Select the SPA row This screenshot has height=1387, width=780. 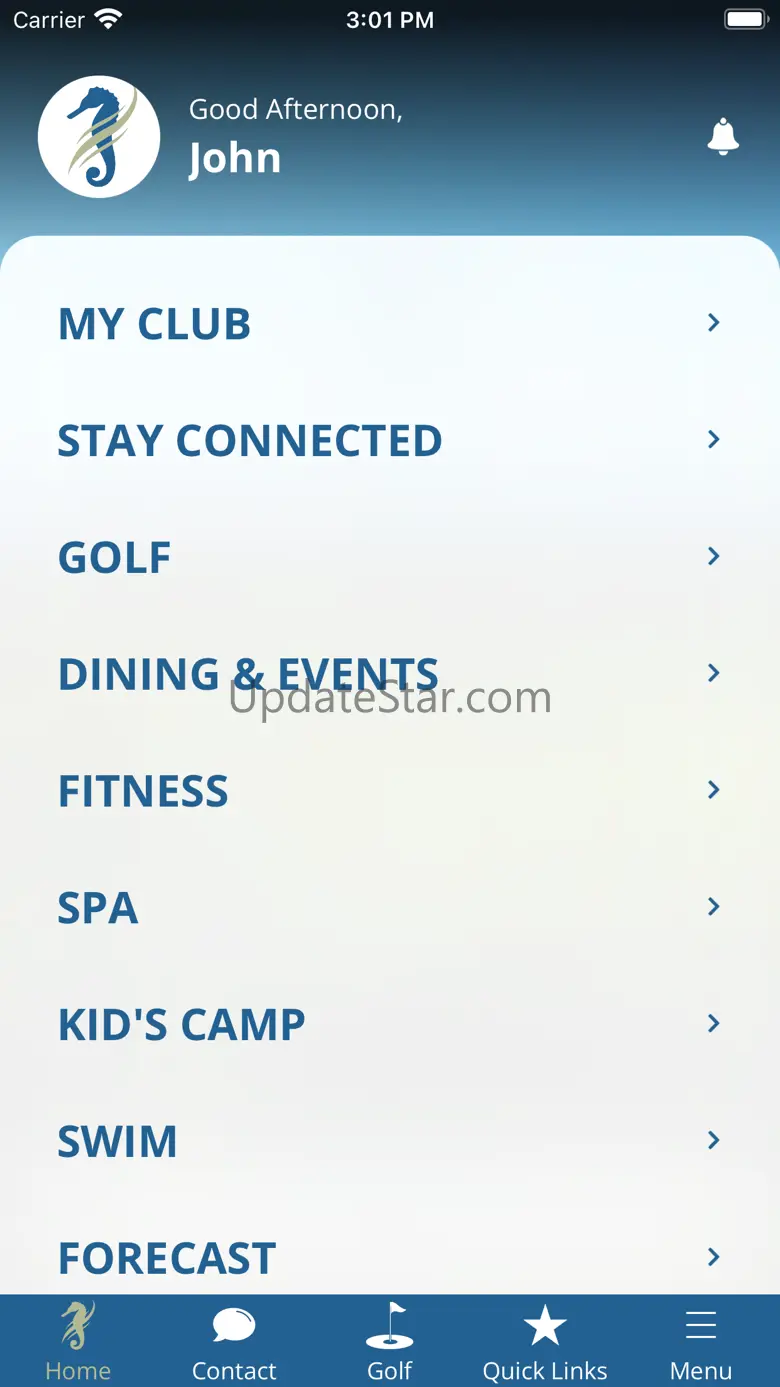(x=390, y=907)
